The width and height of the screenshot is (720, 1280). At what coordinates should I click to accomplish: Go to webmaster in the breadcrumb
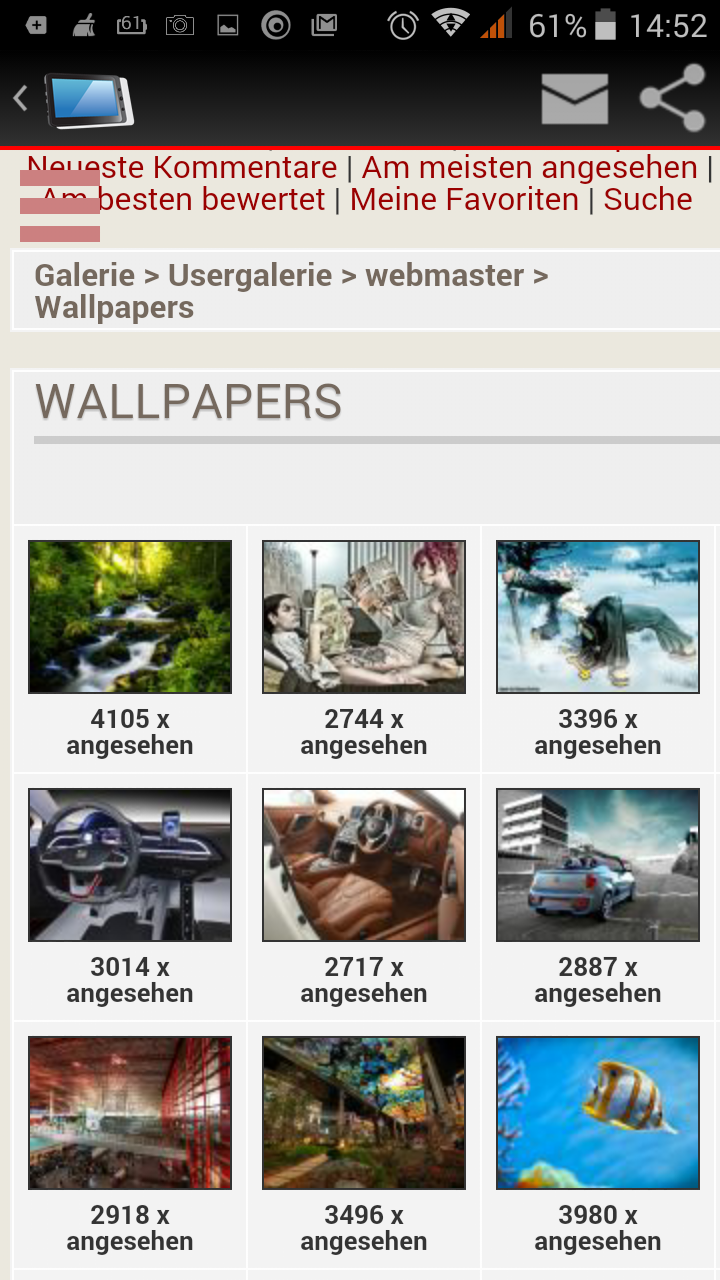click(x=444, y=276)
